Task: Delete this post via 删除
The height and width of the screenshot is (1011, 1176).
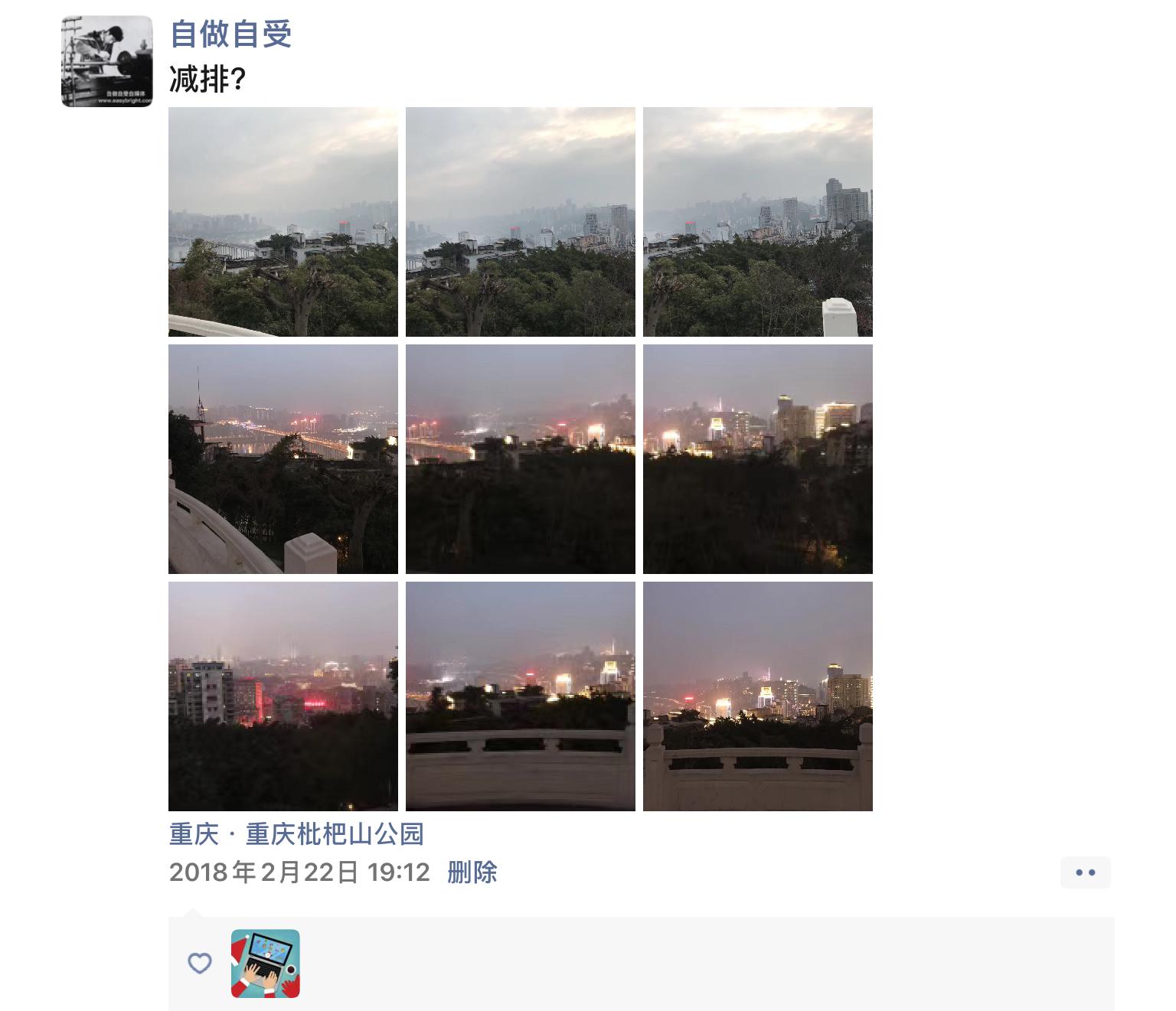Action: pos(472,872)
